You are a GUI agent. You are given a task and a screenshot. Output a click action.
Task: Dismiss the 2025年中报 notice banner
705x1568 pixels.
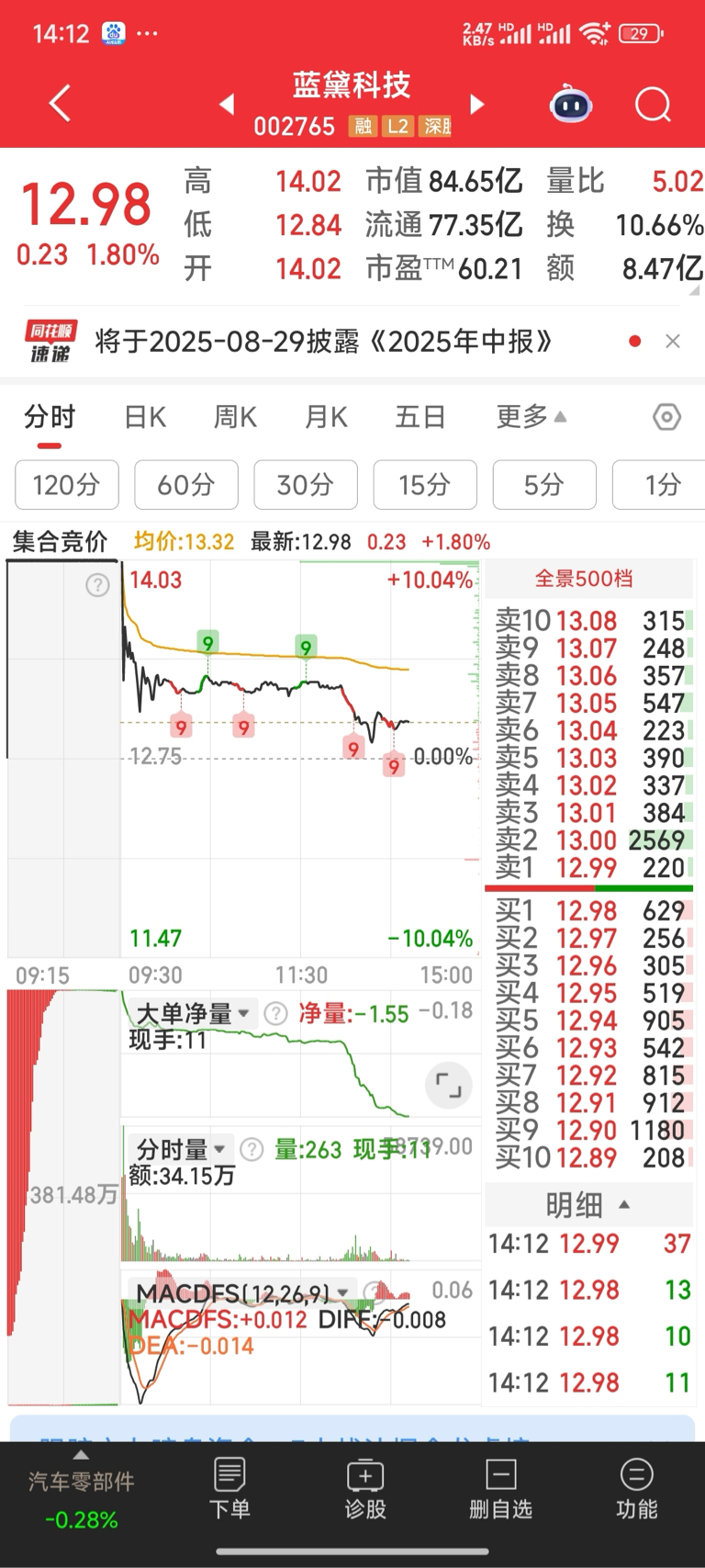tap(673, 342)
